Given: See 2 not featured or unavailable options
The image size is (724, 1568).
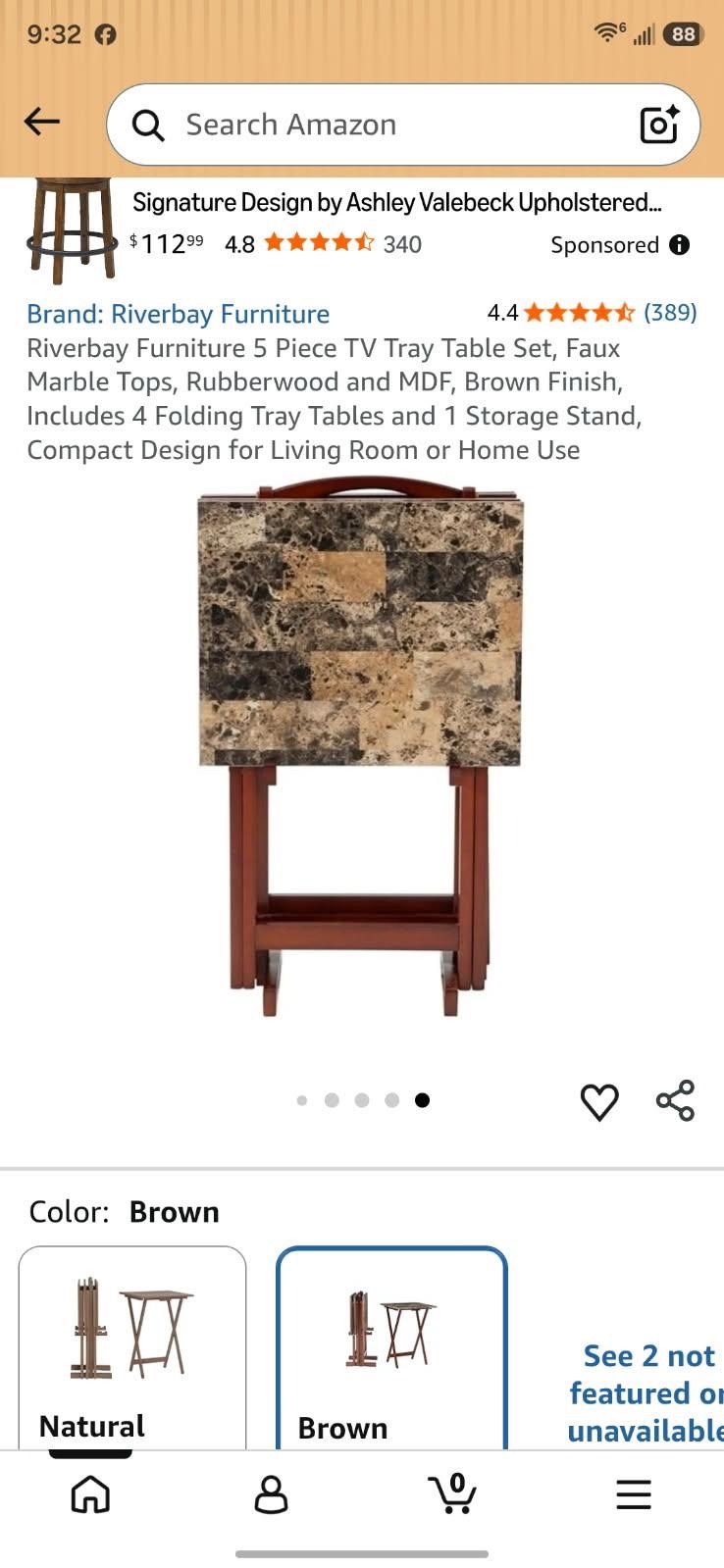Looking at the screenshot, I should 646,1393.
